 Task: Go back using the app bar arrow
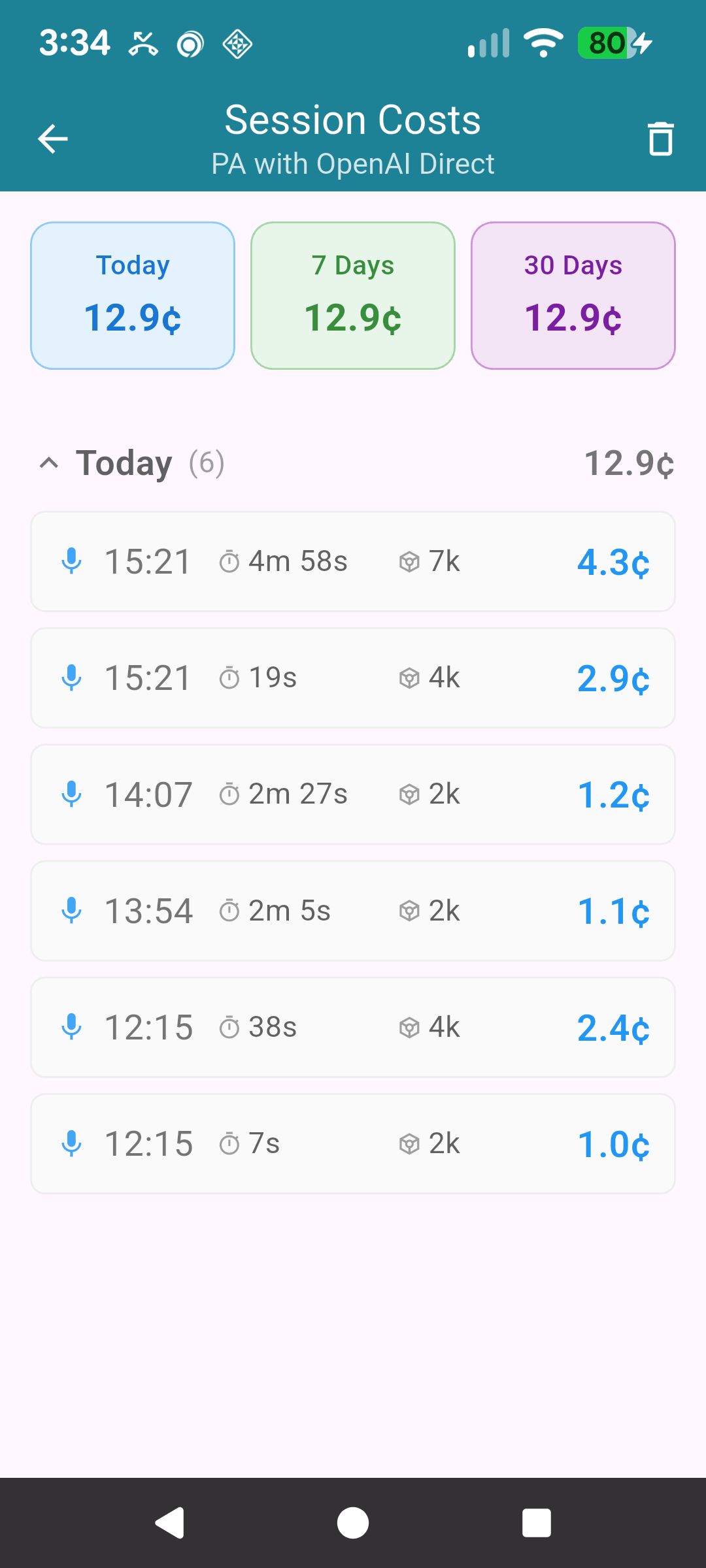pyautogui.click(x=53, y=139)
